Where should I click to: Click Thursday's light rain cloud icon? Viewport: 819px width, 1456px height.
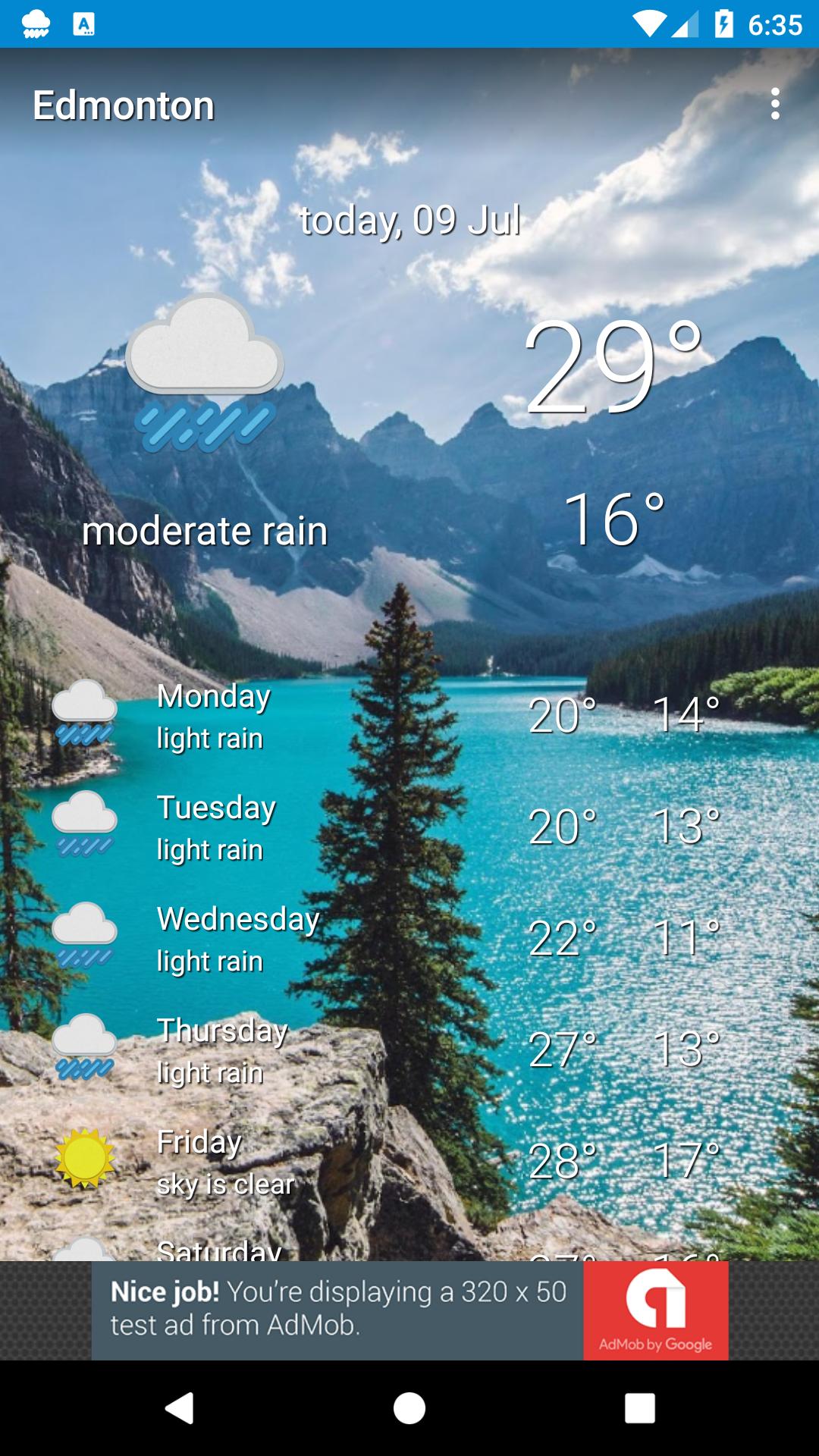pyautogui.click(x=83, y=1050)
